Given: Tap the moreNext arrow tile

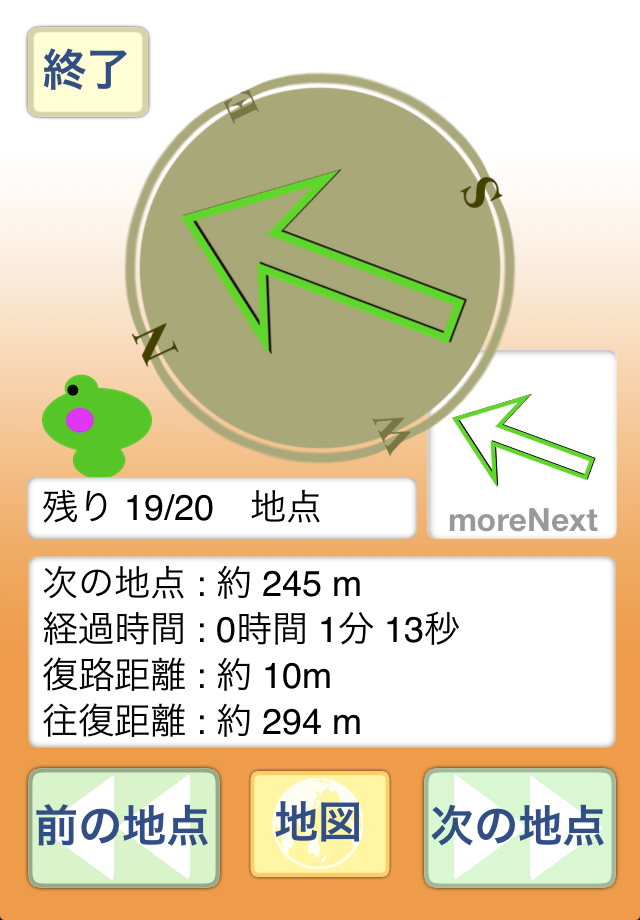Looking at the screenshot, I should click(x=522, y=445).
